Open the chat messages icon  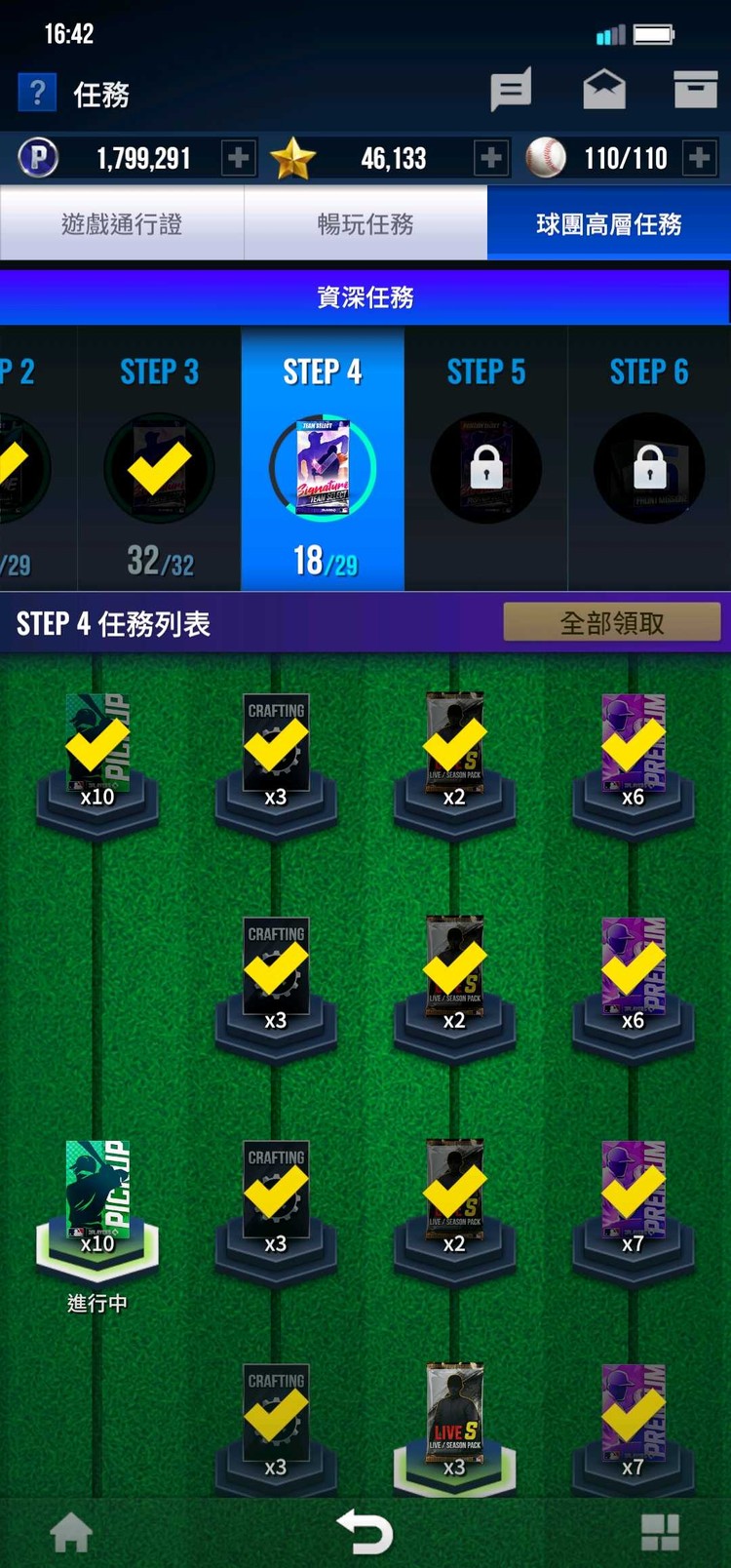511,91
